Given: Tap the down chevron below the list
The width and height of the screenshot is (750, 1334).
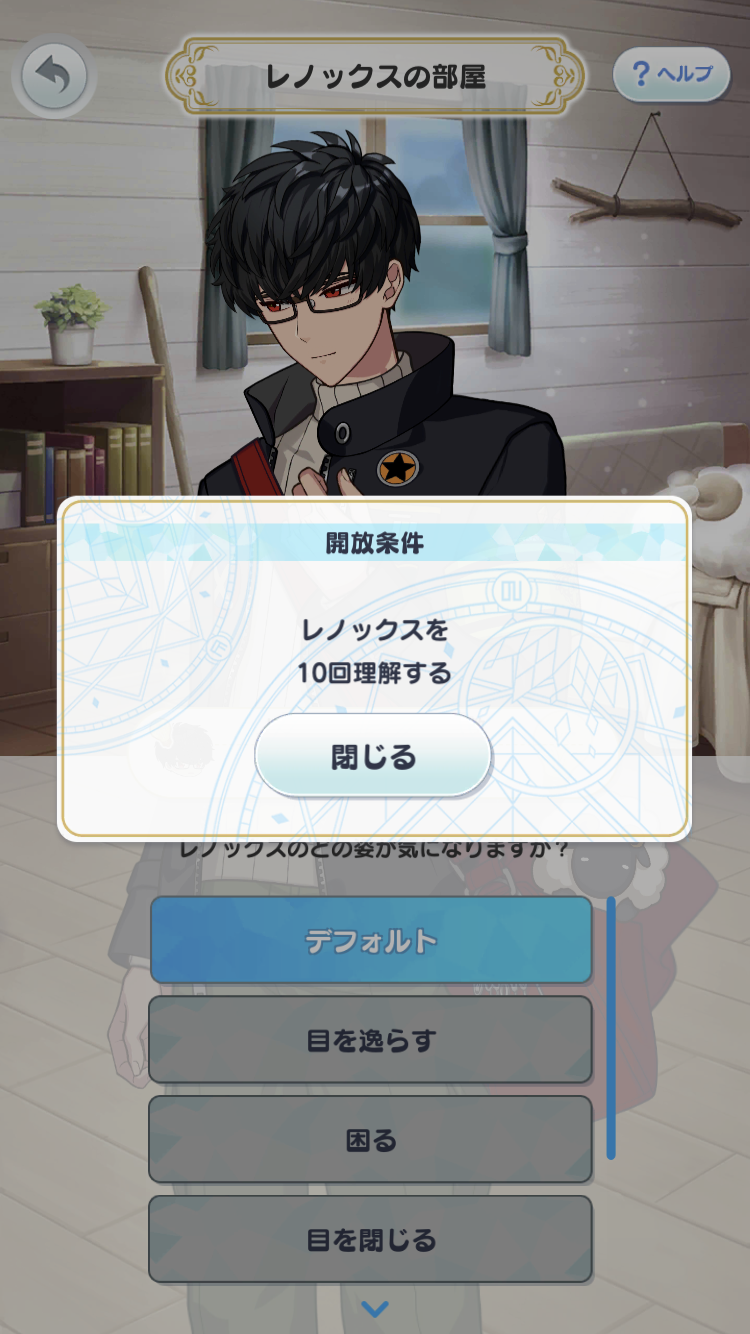Looking at the screenshot, I should coord(374,1308).
